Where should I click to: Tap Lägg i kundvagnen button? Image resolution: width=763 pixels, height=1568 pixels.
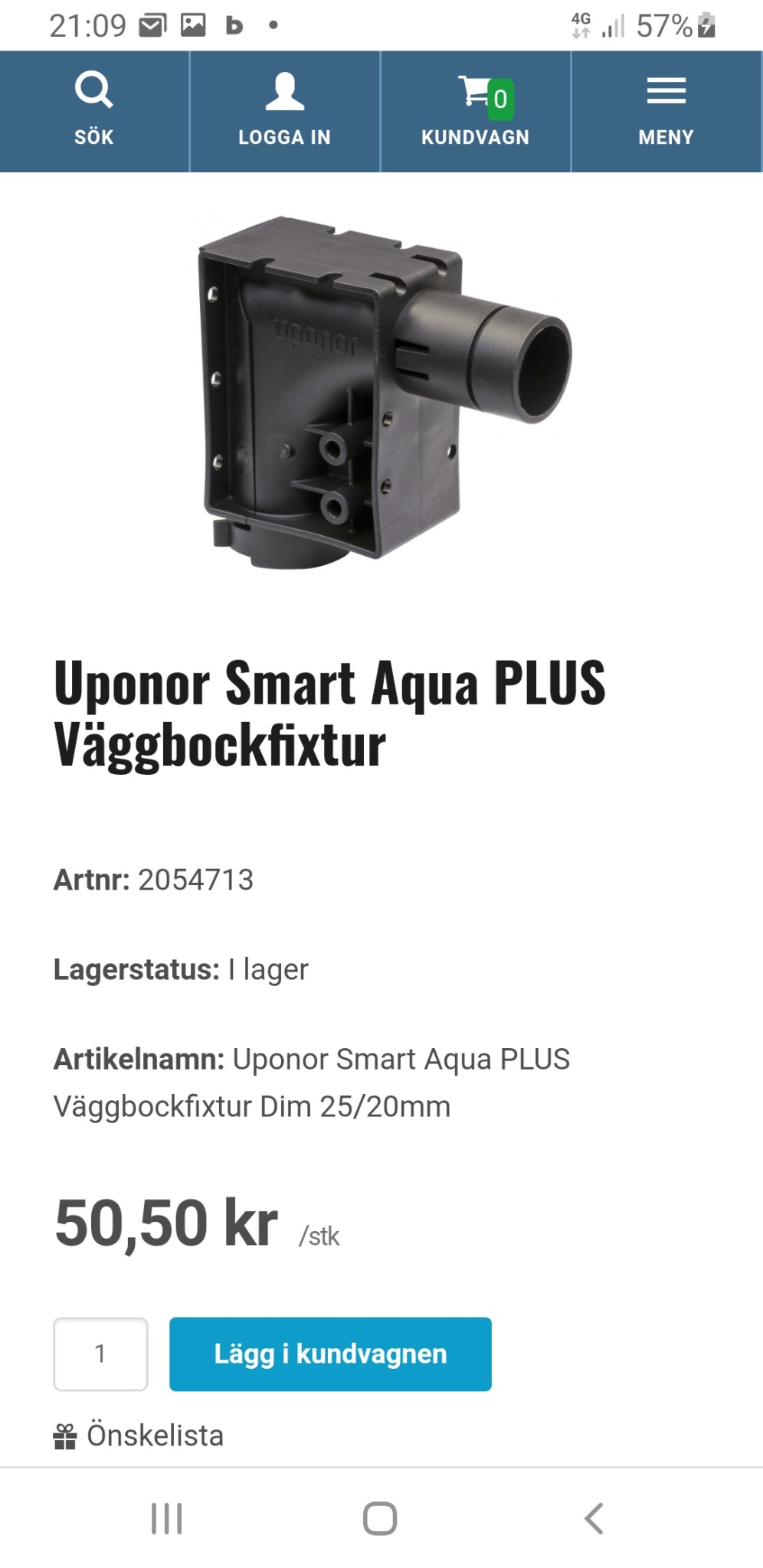(330, 1353)
